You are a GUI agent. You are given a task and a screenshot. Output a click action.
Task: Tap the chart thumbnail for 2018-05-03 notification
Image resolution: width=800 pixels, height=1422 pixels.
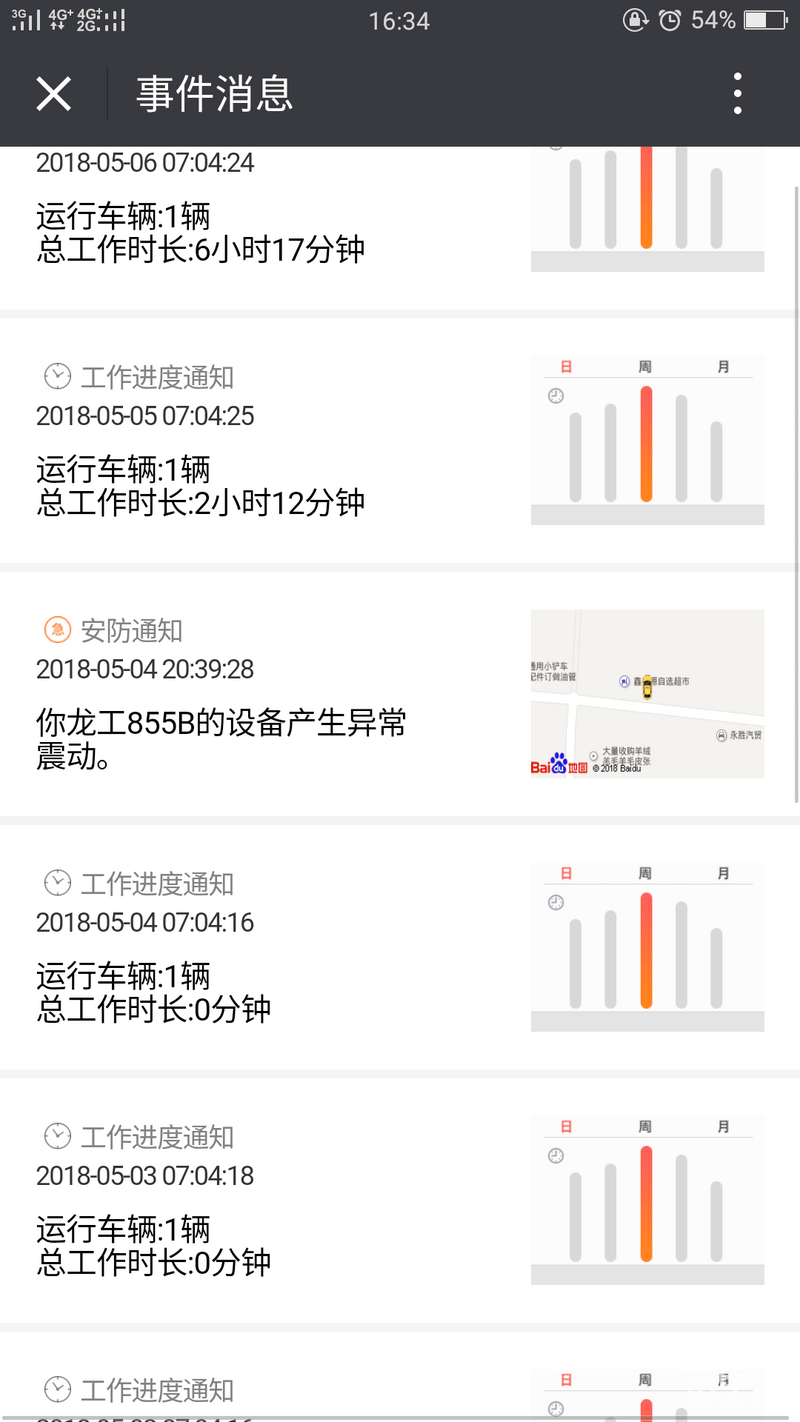tap(647, 1200)
